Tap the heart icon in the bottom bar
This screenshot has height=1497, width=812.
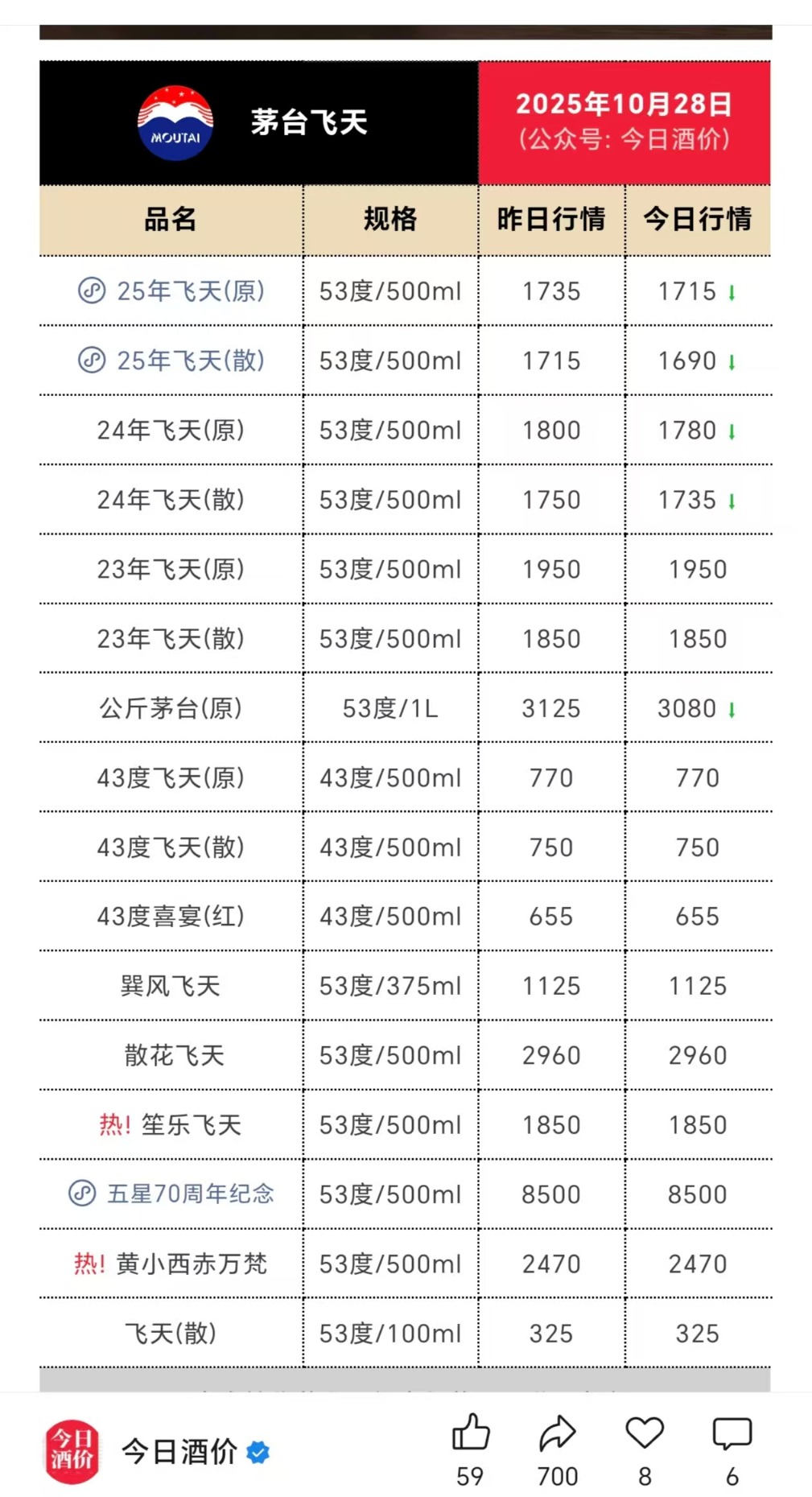tap(645, 1433)
